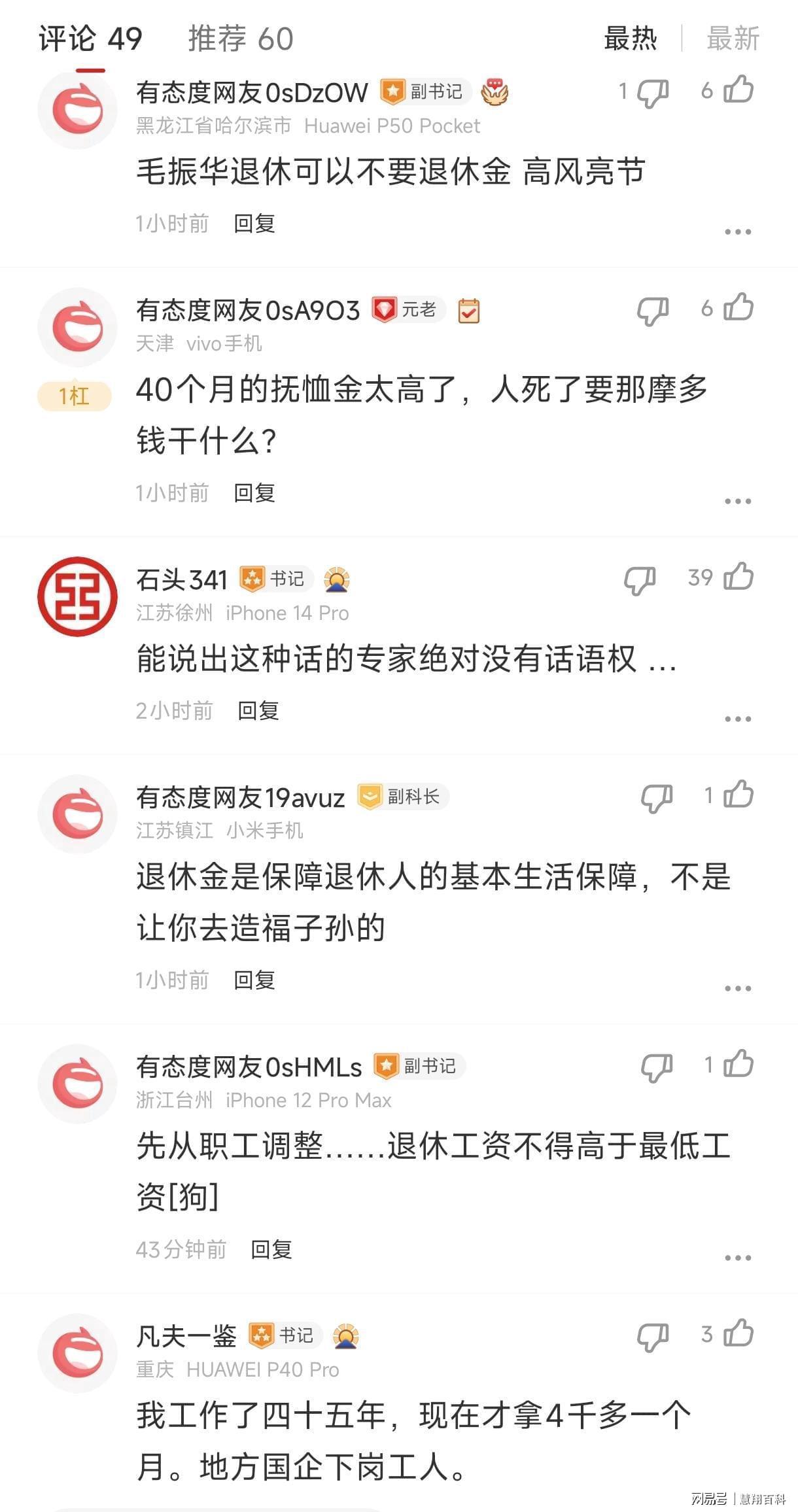The image size is (798, 1512).
Task: Sort comments by 最热
Action: point(630,39)
